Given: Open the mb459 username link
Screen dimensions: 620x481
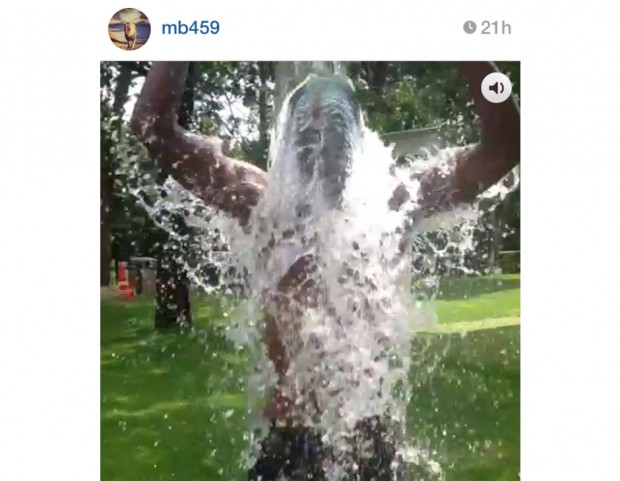Looking at the screenshot, I should pyautogui.click(x=190, y=28).
